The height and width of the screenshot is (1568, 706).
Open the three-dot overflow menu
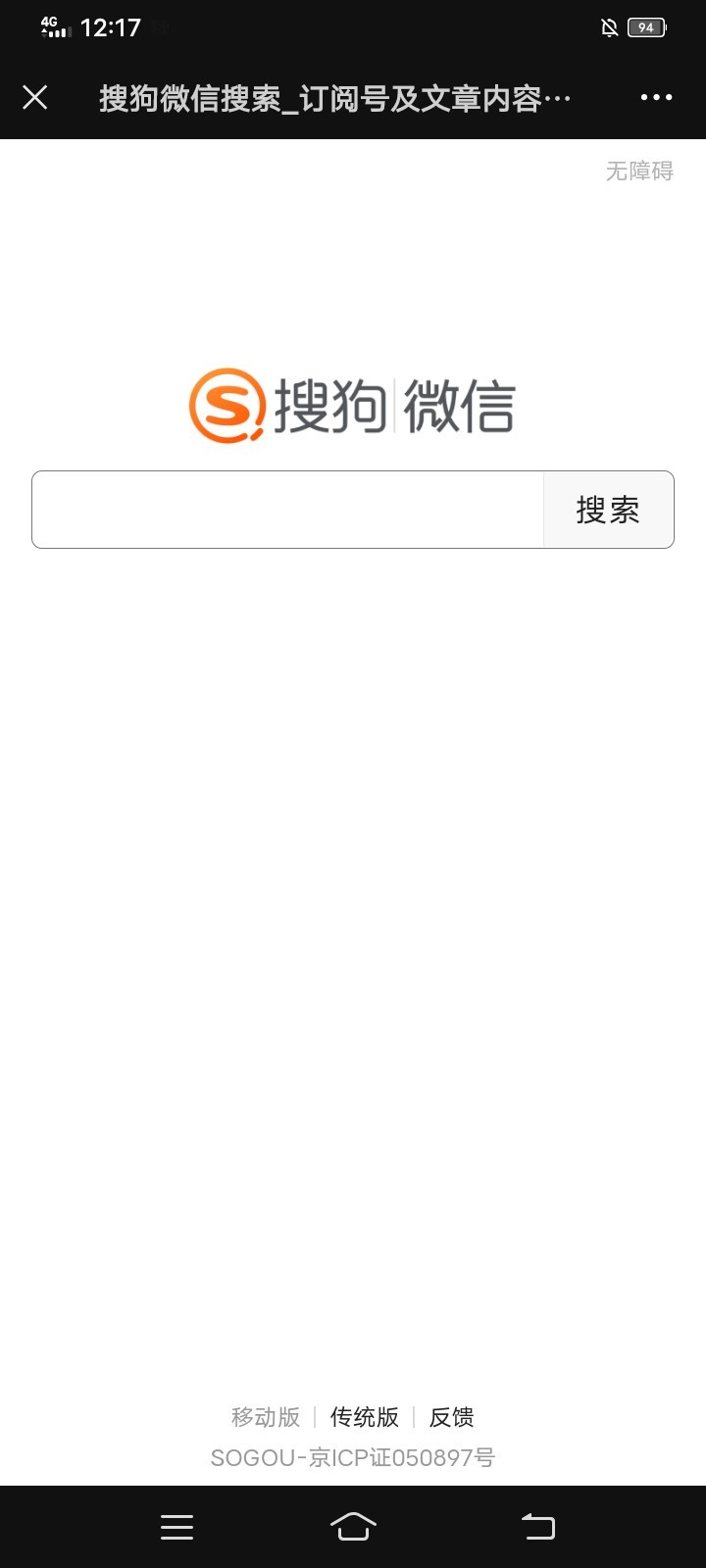tap(656, 97)
